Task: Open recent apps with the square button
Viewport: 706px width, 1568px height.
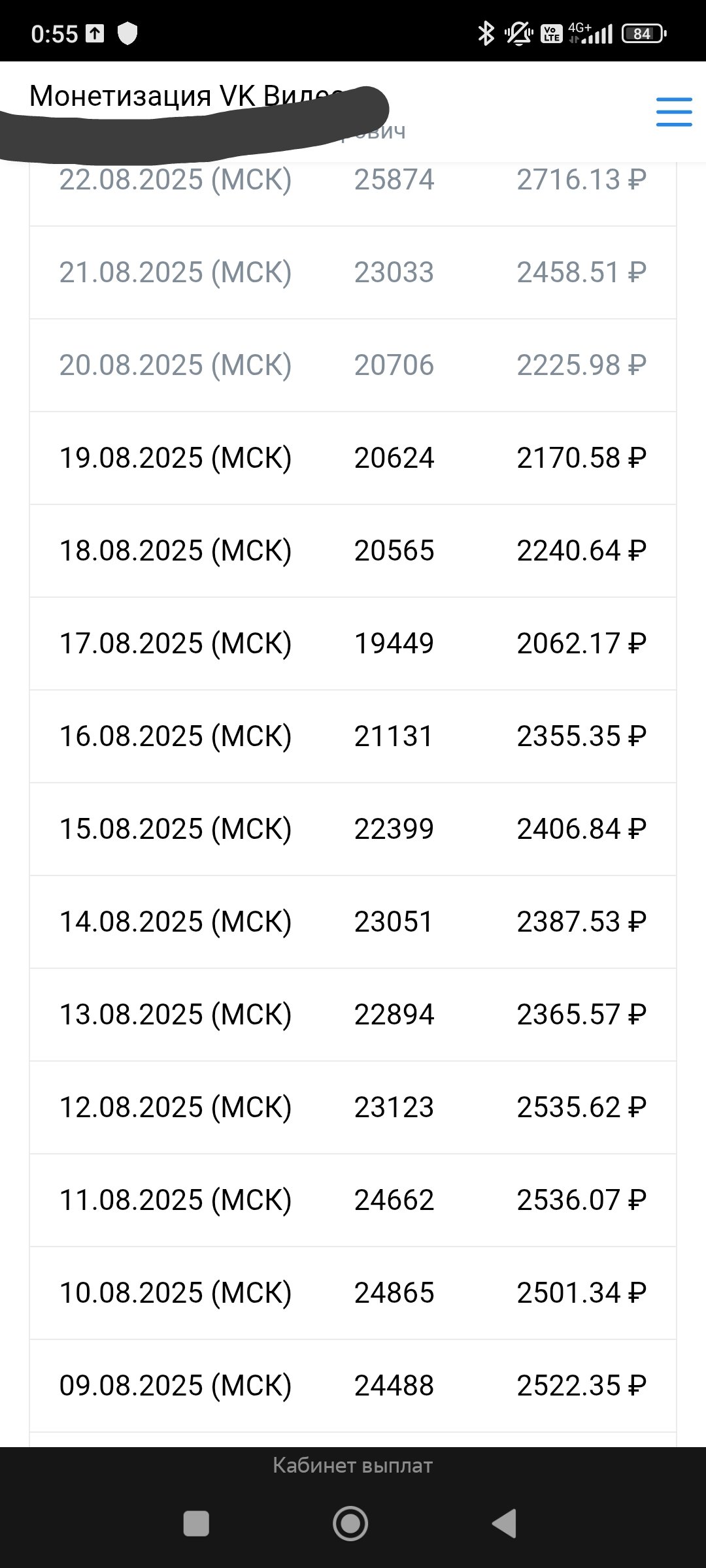Action: click(196, 1524)
